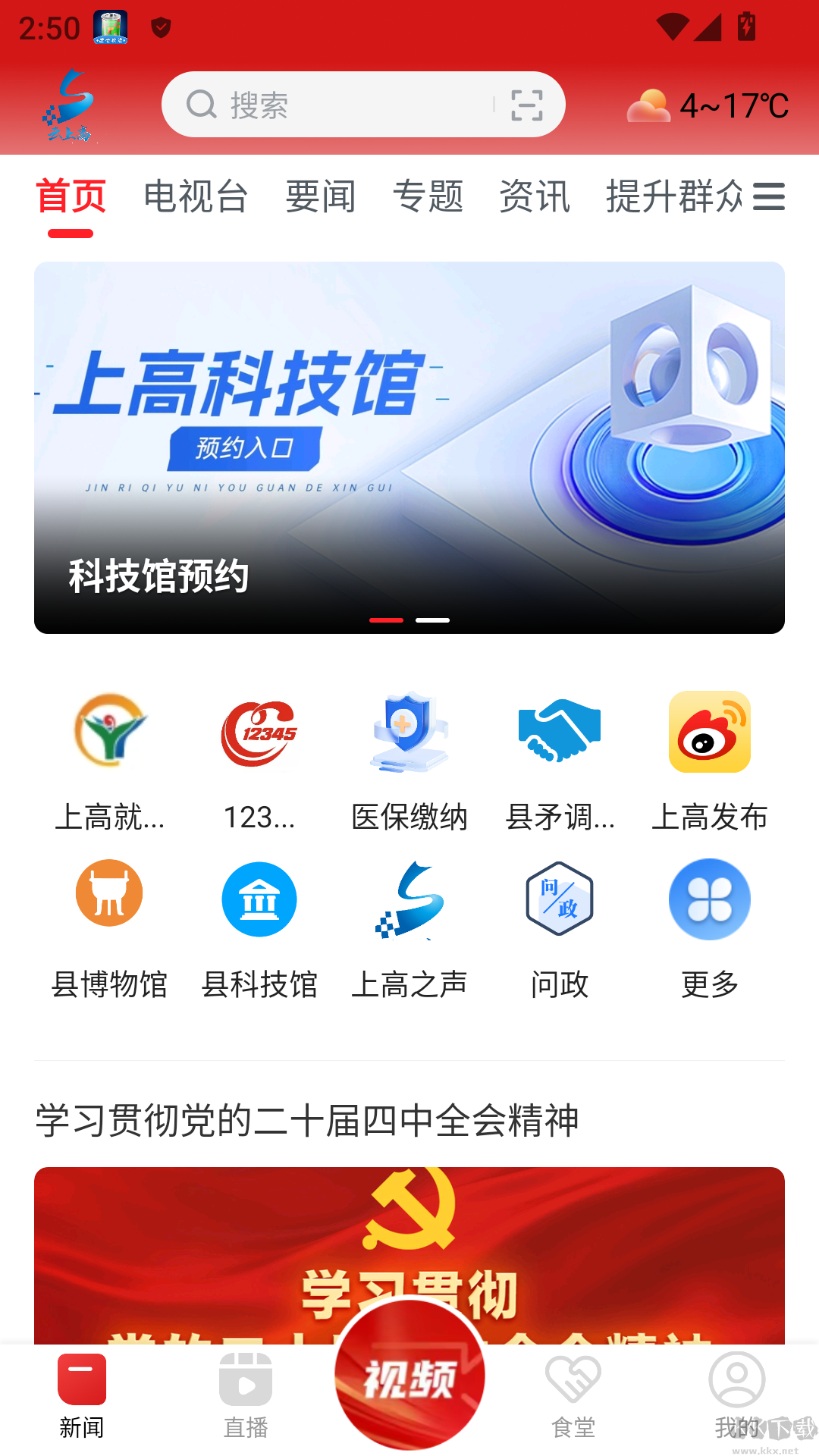
Task: Open the 县博物馆 icon
Action: pyautogui.click(x=108, y=899)
